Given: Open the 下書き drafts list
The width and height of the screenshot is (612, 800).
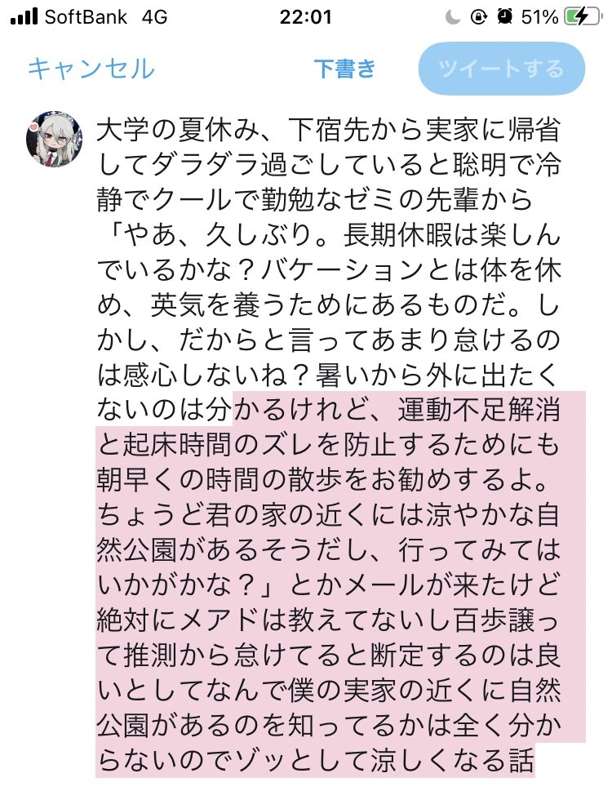Looking at the screenshot, I should [345, 69].
